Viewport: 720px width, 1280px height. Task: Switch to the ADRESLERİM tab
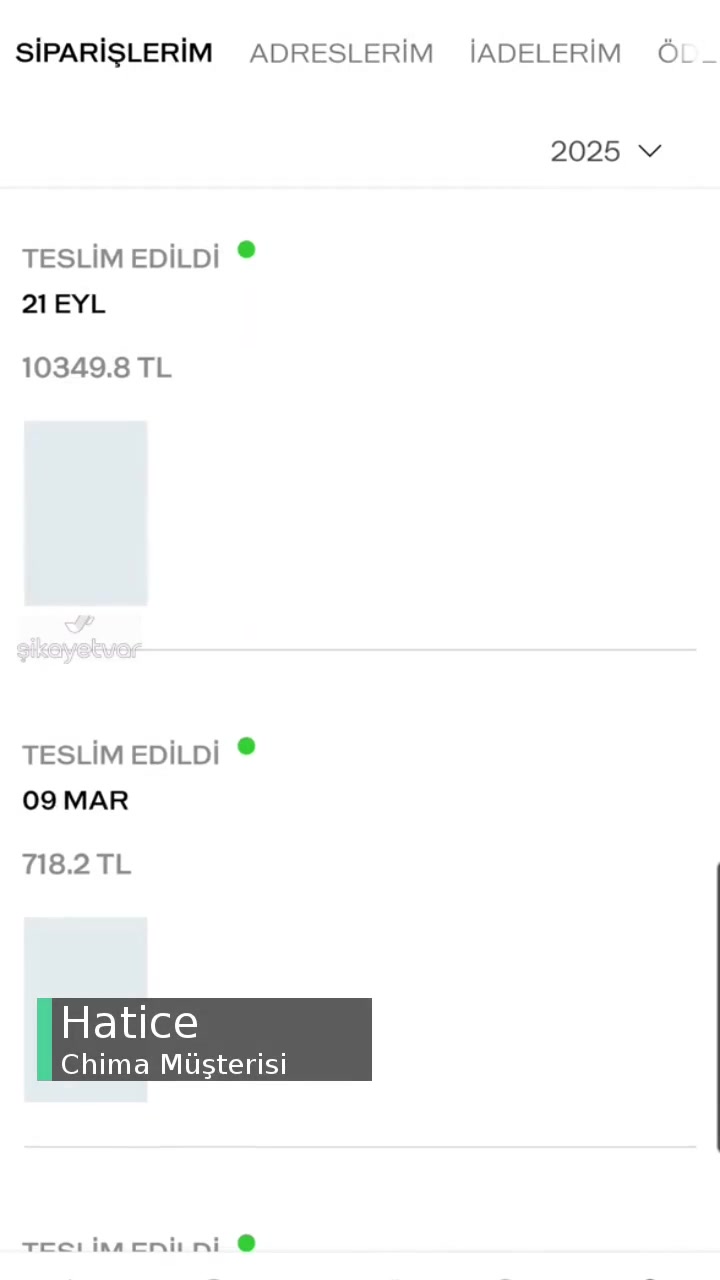coord(341,52)
